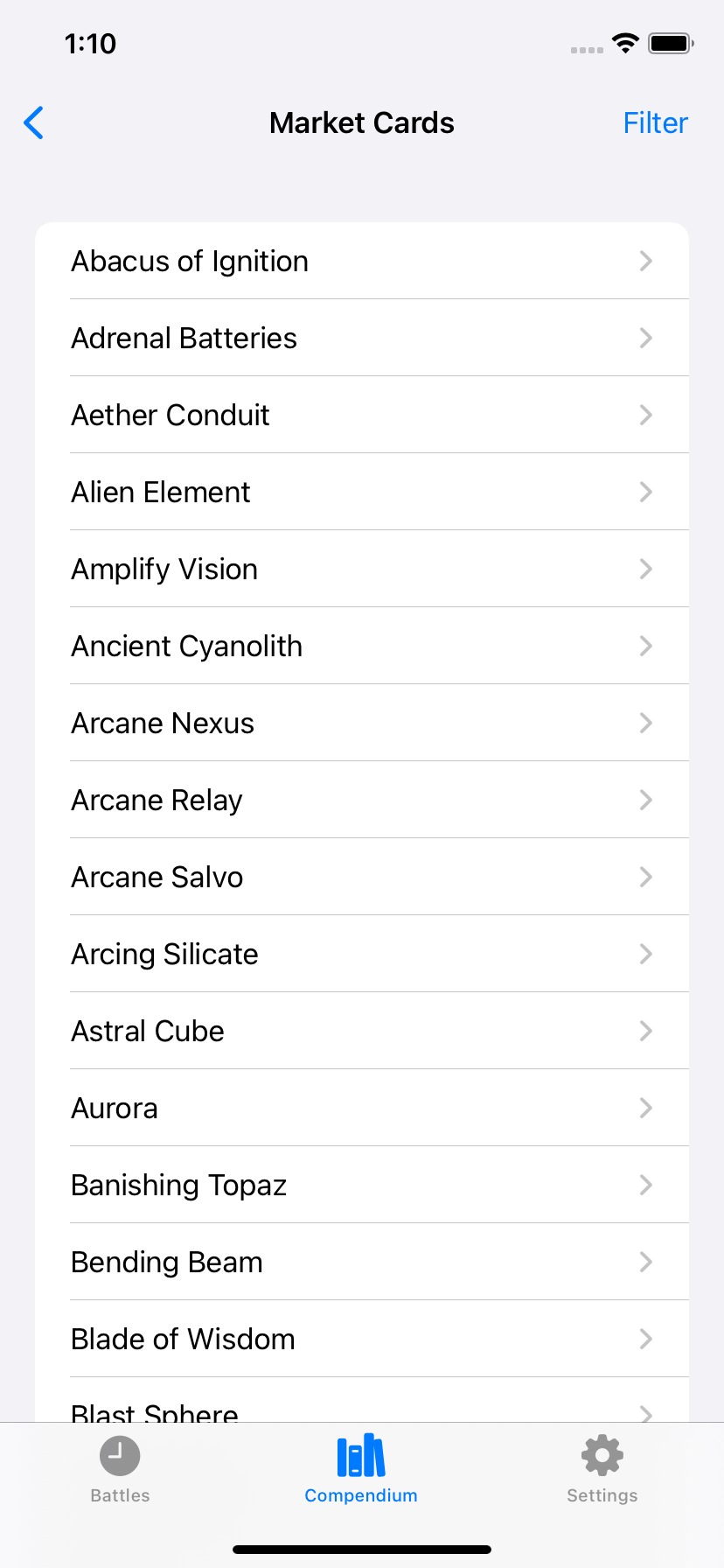Open the Abacus of Ignition card
Screen dimensions: 724x1568
[362, 261]
